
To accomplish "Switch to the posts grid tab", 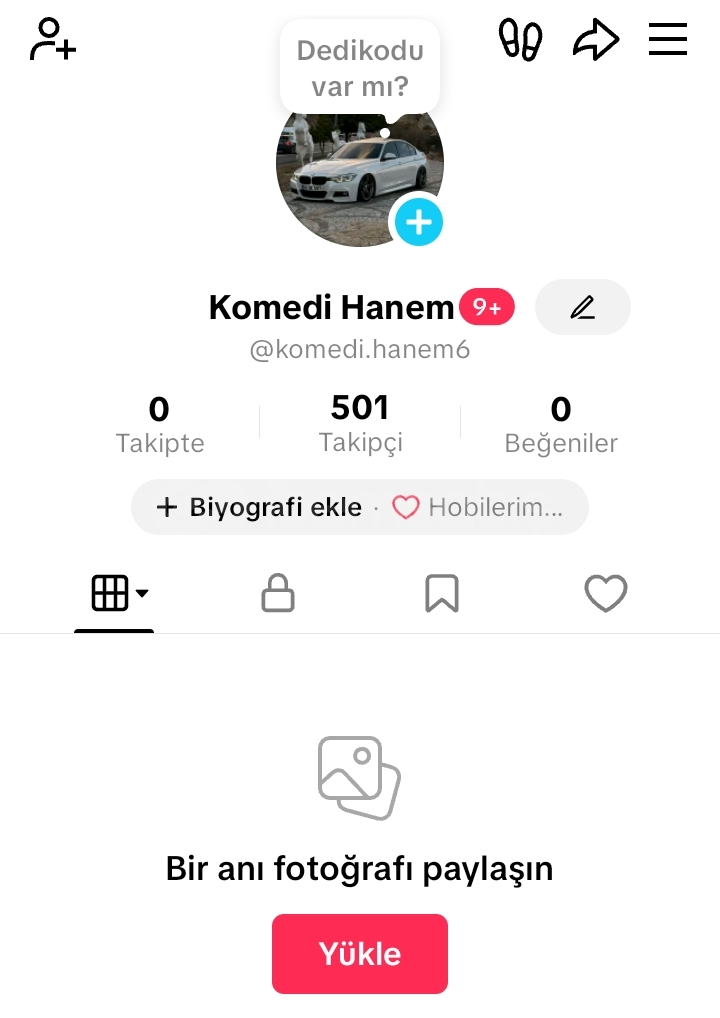I will click(114, 594).
